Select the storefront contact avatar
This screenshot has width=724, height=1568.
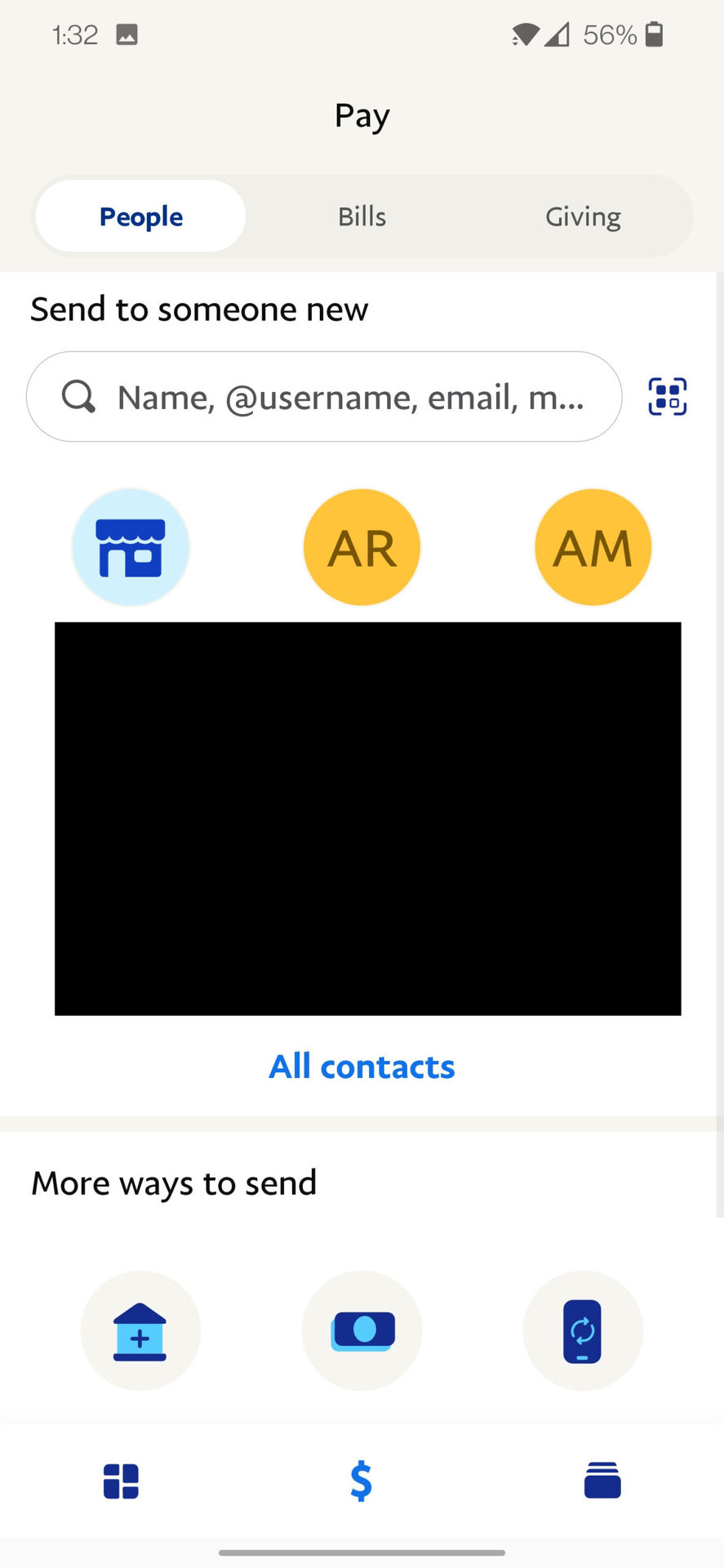(x=131, y=547)
